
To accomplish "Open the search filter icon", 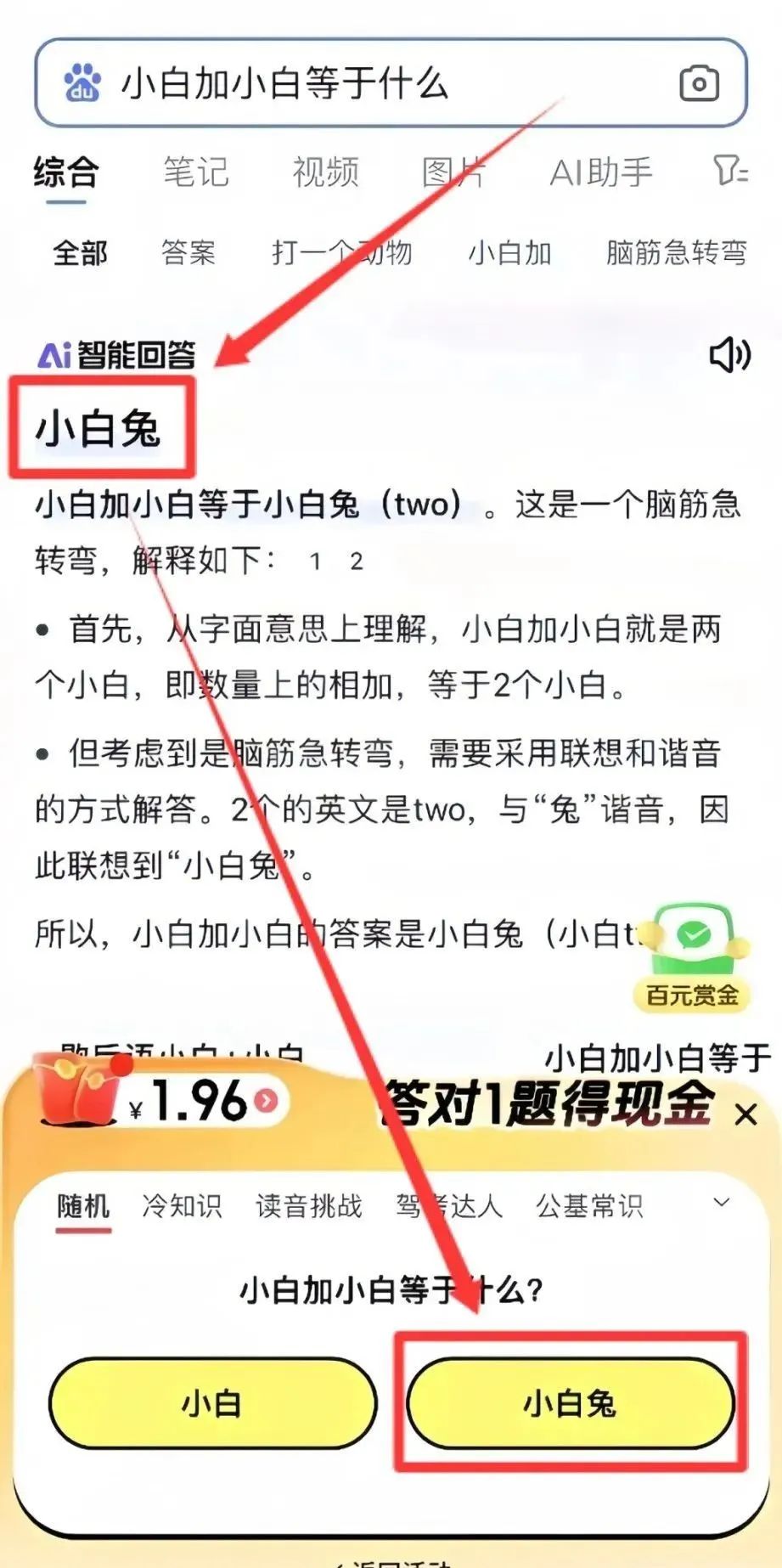I will tap(730, 171).
